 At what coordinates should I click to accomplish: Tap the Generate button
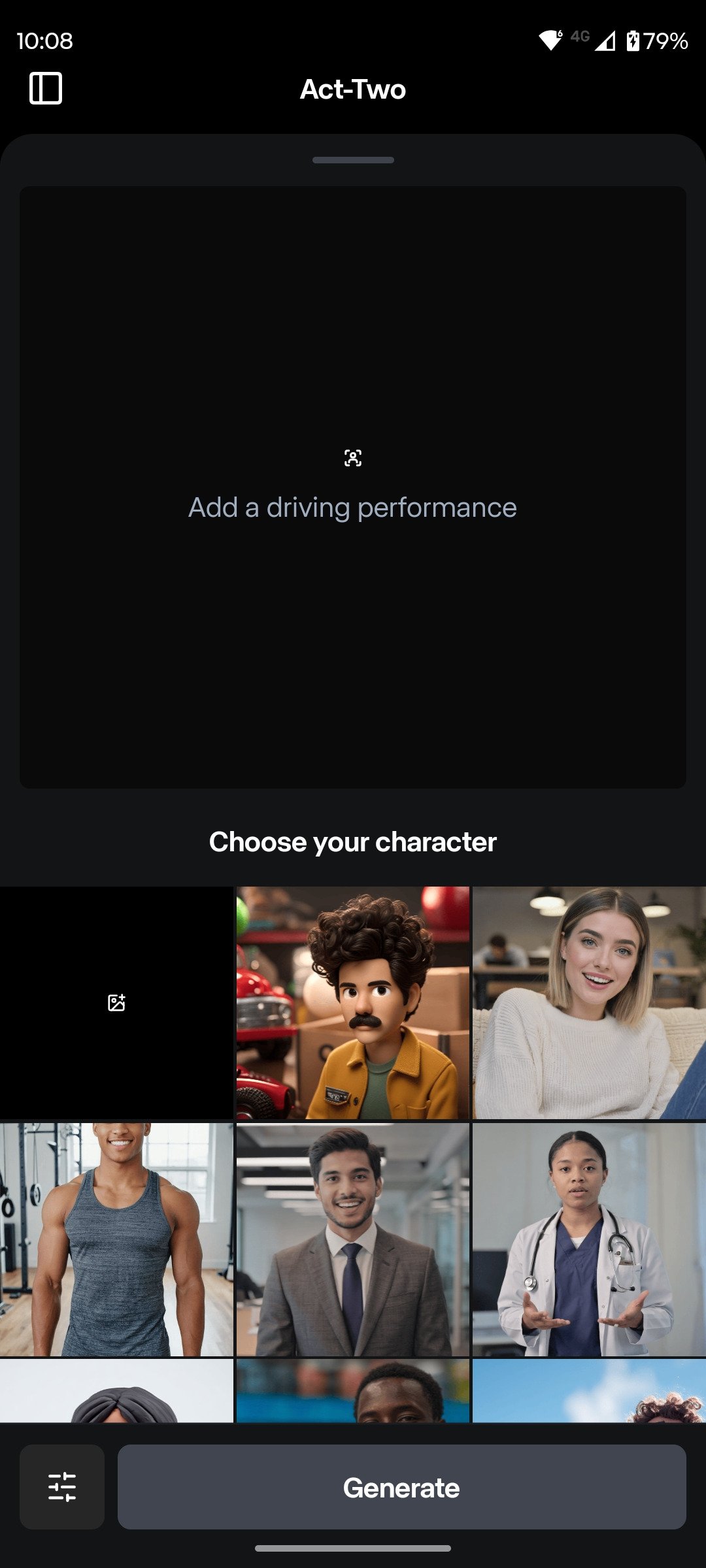(x=402, y=1487)
